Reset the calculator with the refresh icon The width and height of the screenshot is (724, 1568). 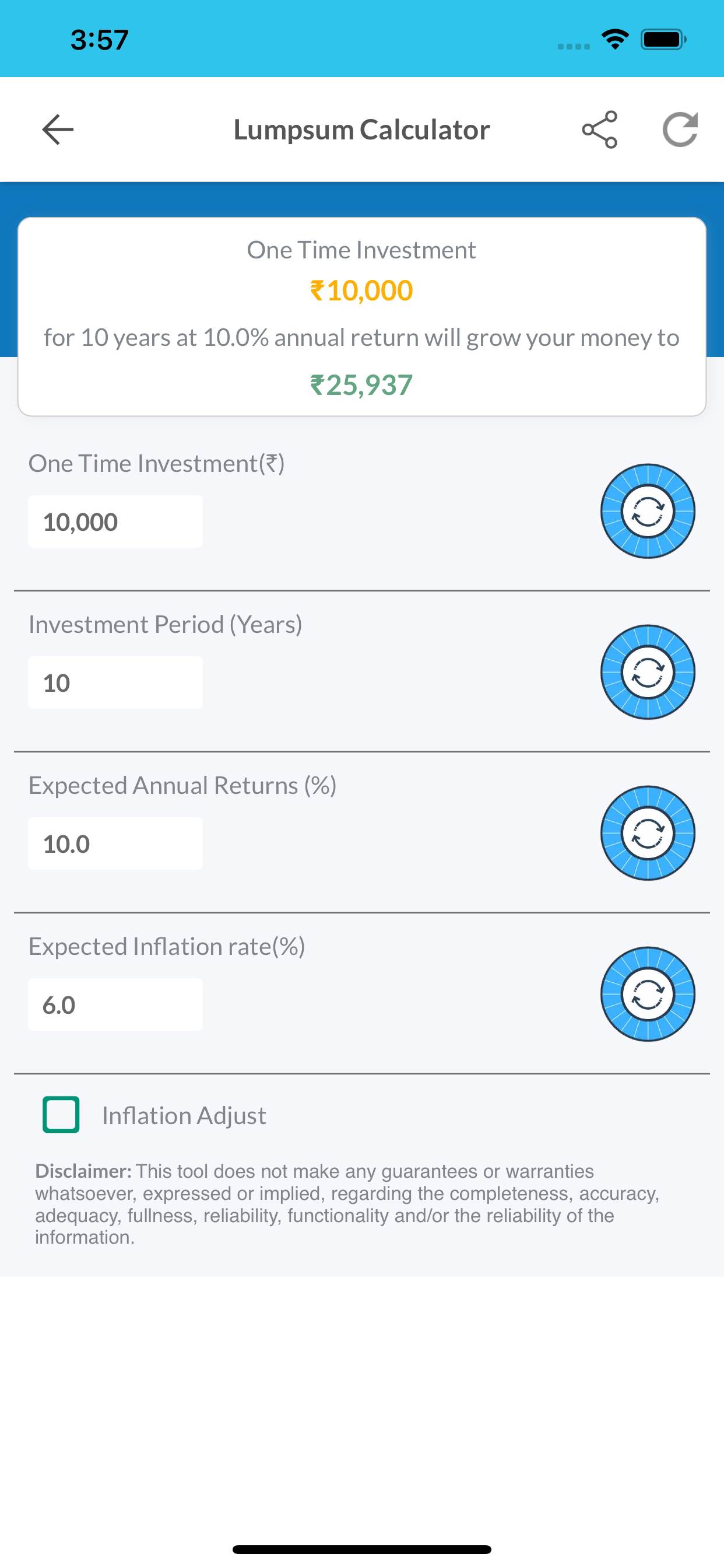pyautogui.click(x=680, y=129)
